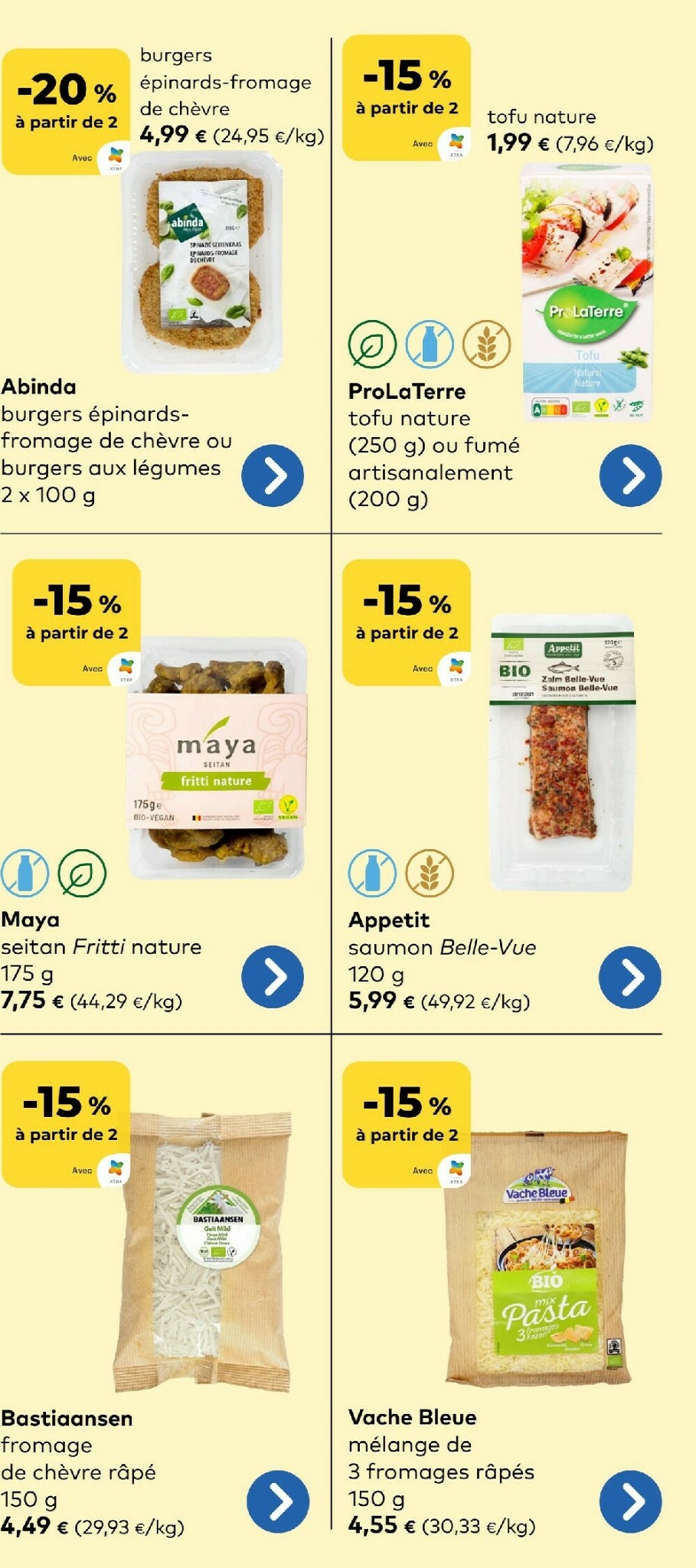696x1568 pixels.
Task: Click the arrow button for Appetit saumon Belle-Vue
Action: tap(630, 976)
